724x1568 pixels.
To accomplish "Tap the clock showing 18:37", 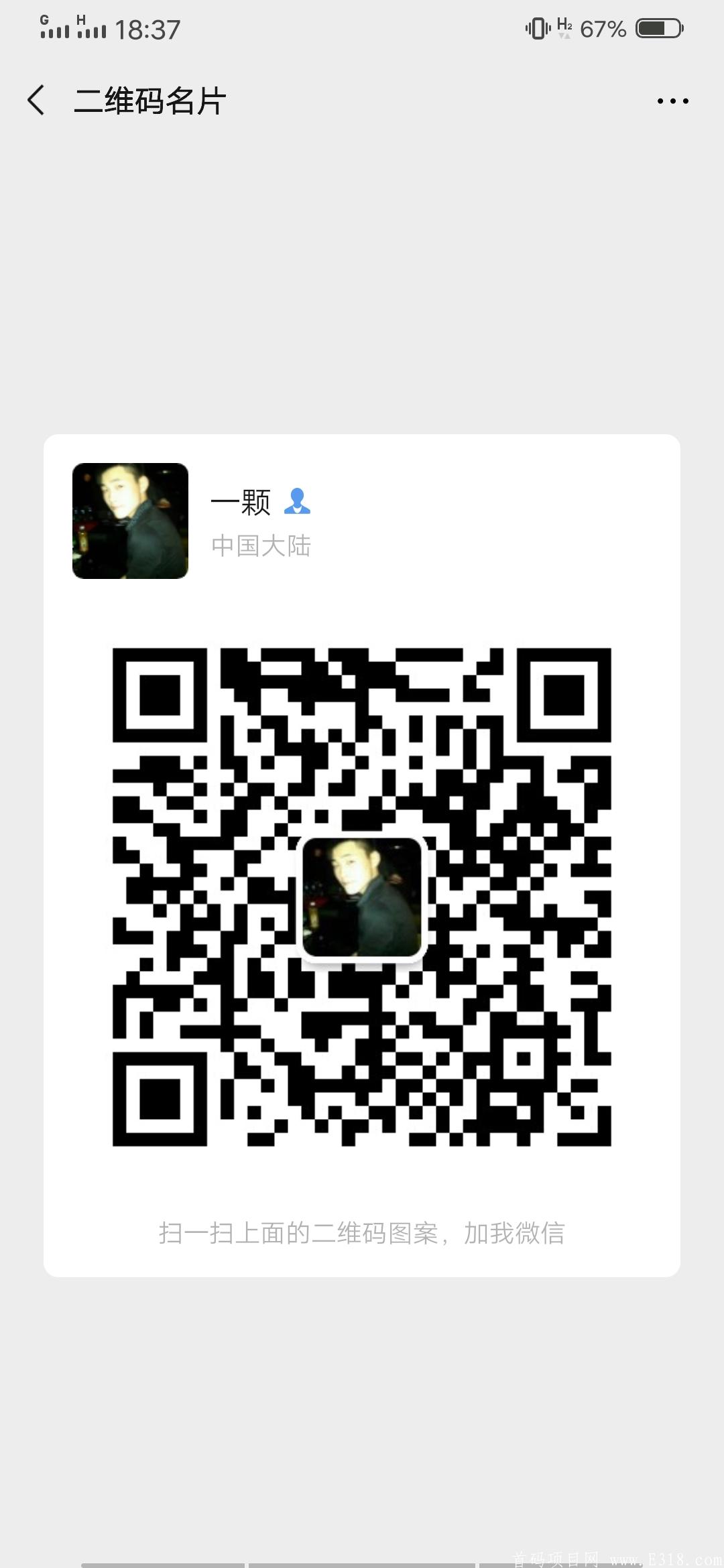I will click(147, 28).
